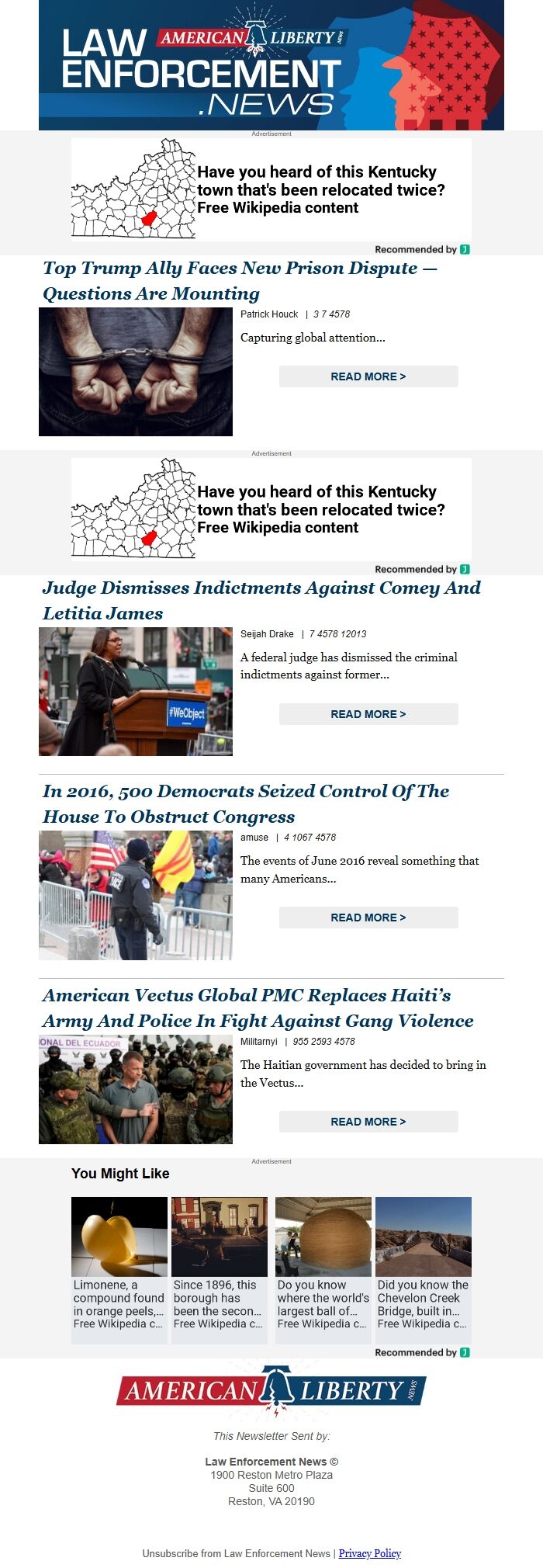The width and height of the screenshot is (543, 1568).
Task: Open READ MORE for 2016 Democrats story
Action: tap(368, 918)
